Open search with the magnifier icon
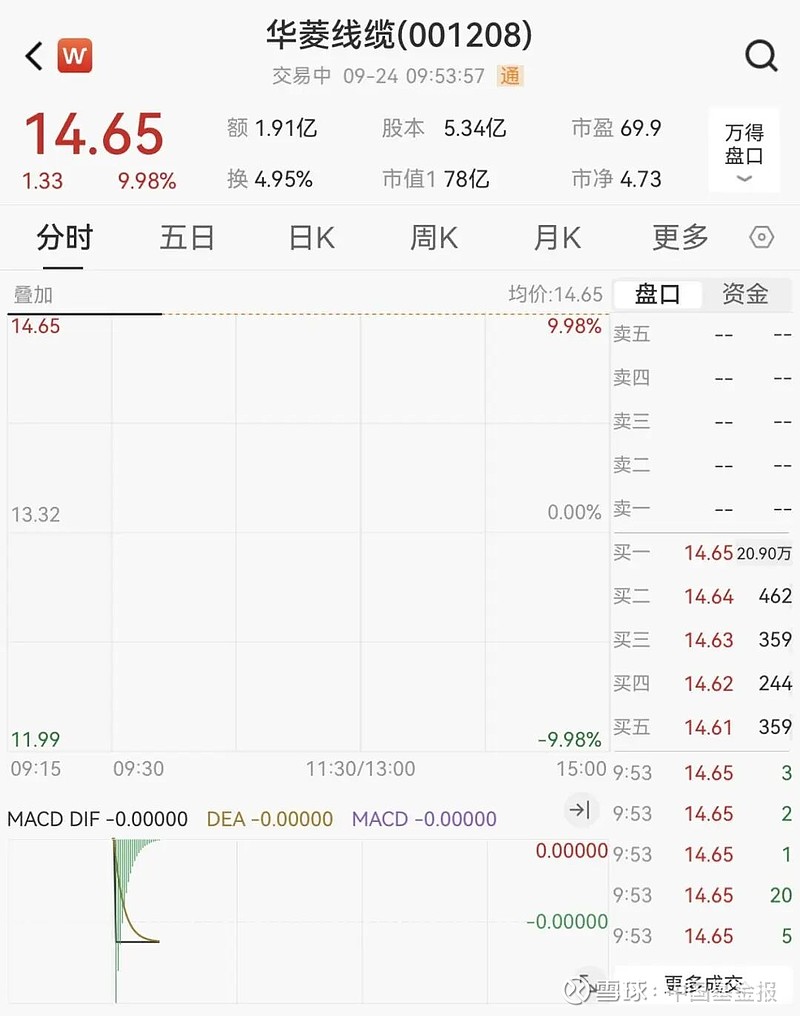The height and width of the screenshot is (1016, 800). coord(762,56)
